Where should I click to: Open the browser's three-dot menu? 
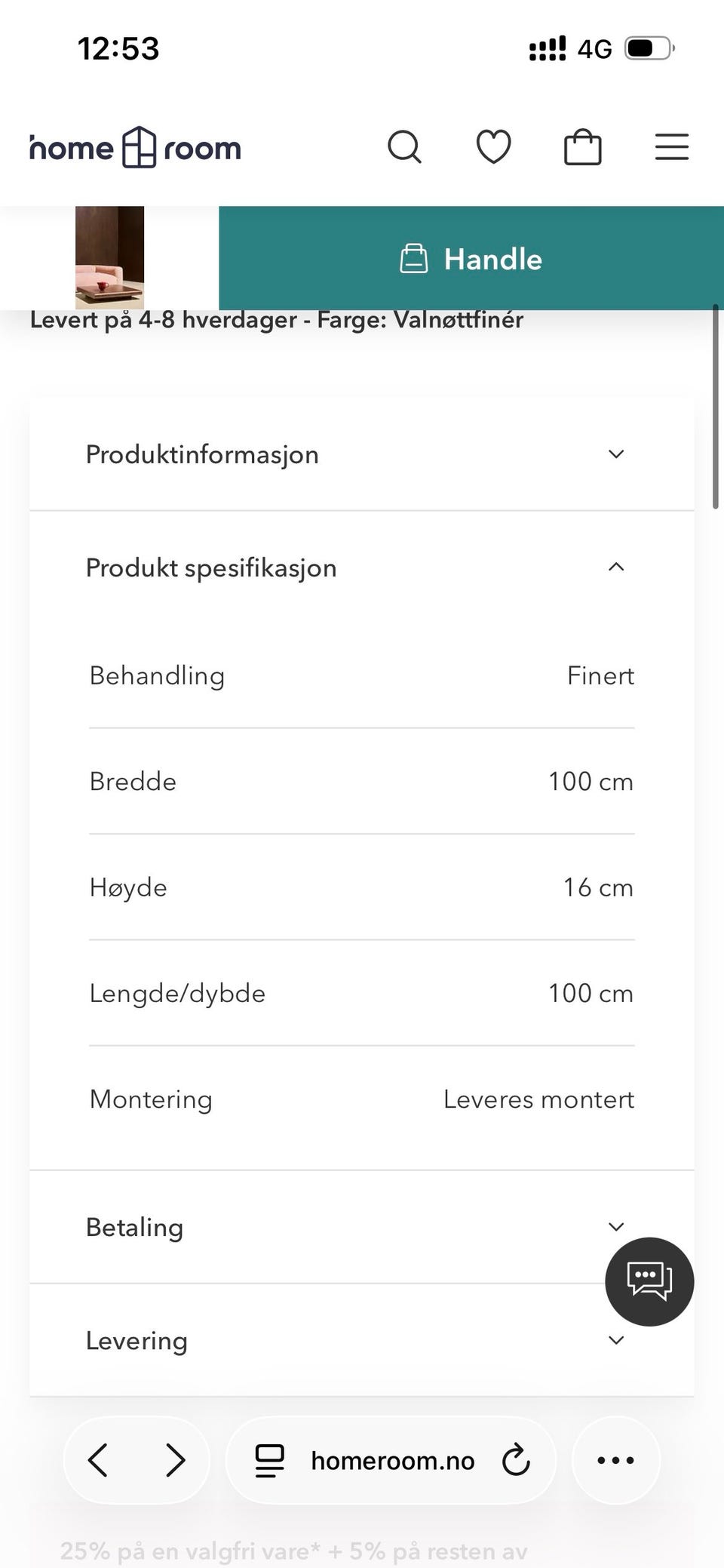615,1460
